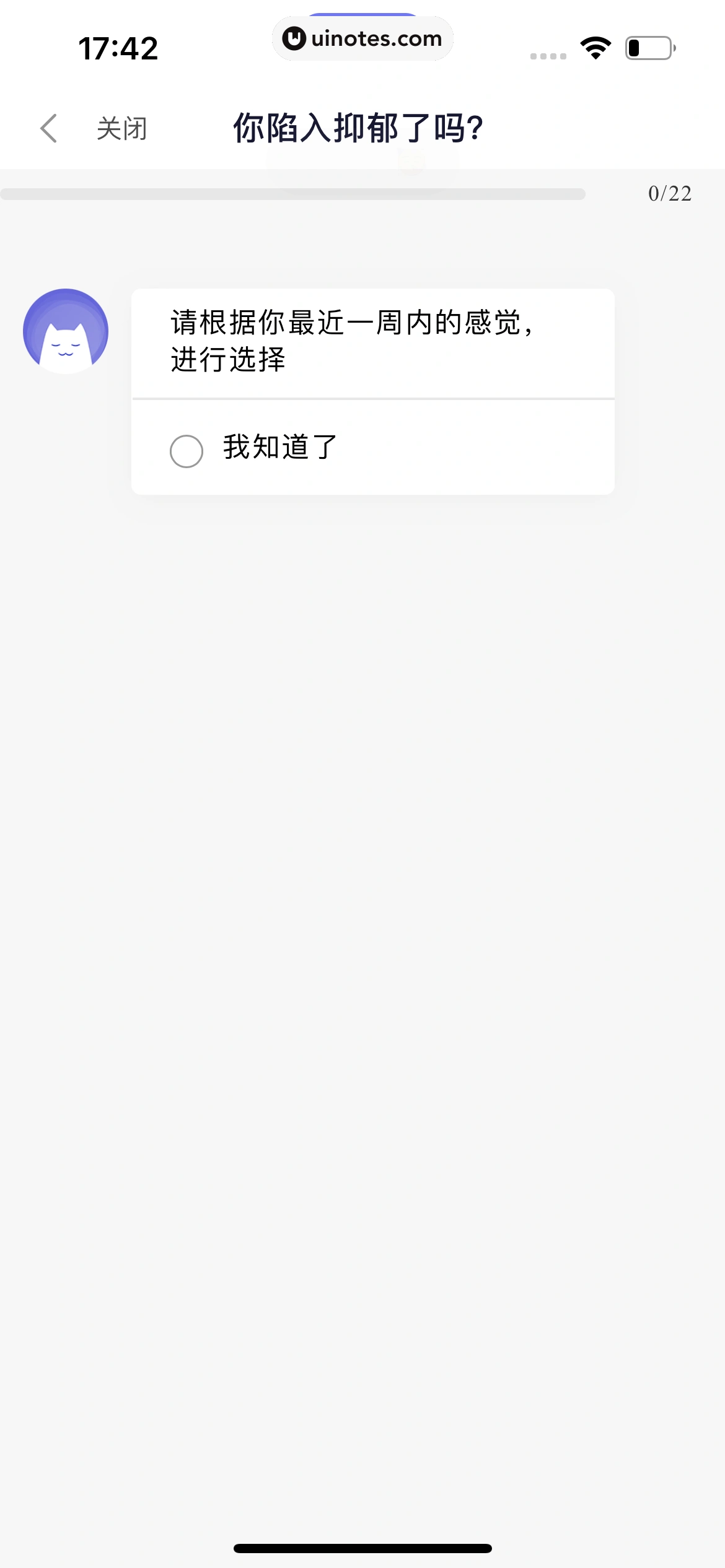Tap the uinotes.com pill at screen top
The height and width of the screenshot is (1568, 725).
coord(362,38)
